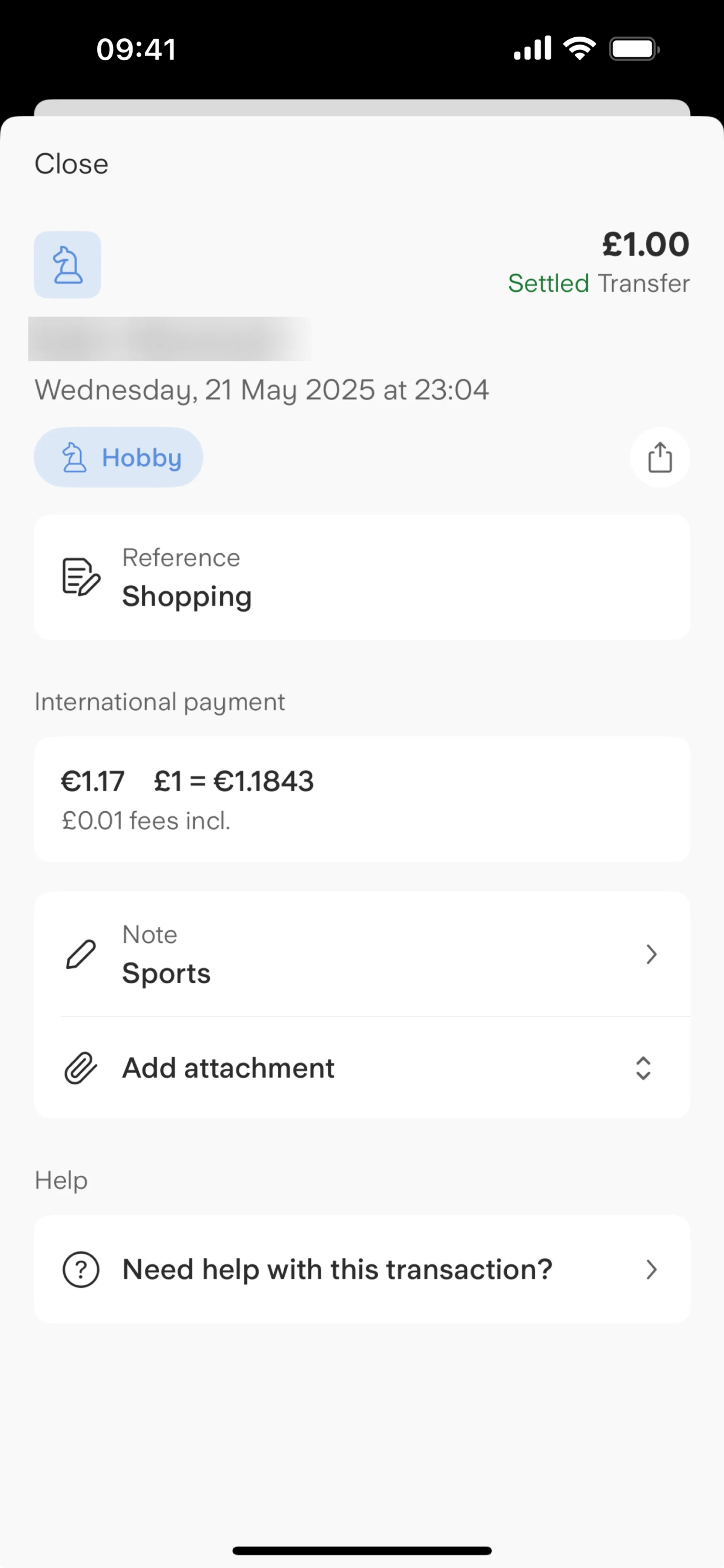Image resolution: width=724 pixels, height=1568 pixels.
Task: Change the Hobby category chip
Action: pyautogui.click(x=119, y=457)
